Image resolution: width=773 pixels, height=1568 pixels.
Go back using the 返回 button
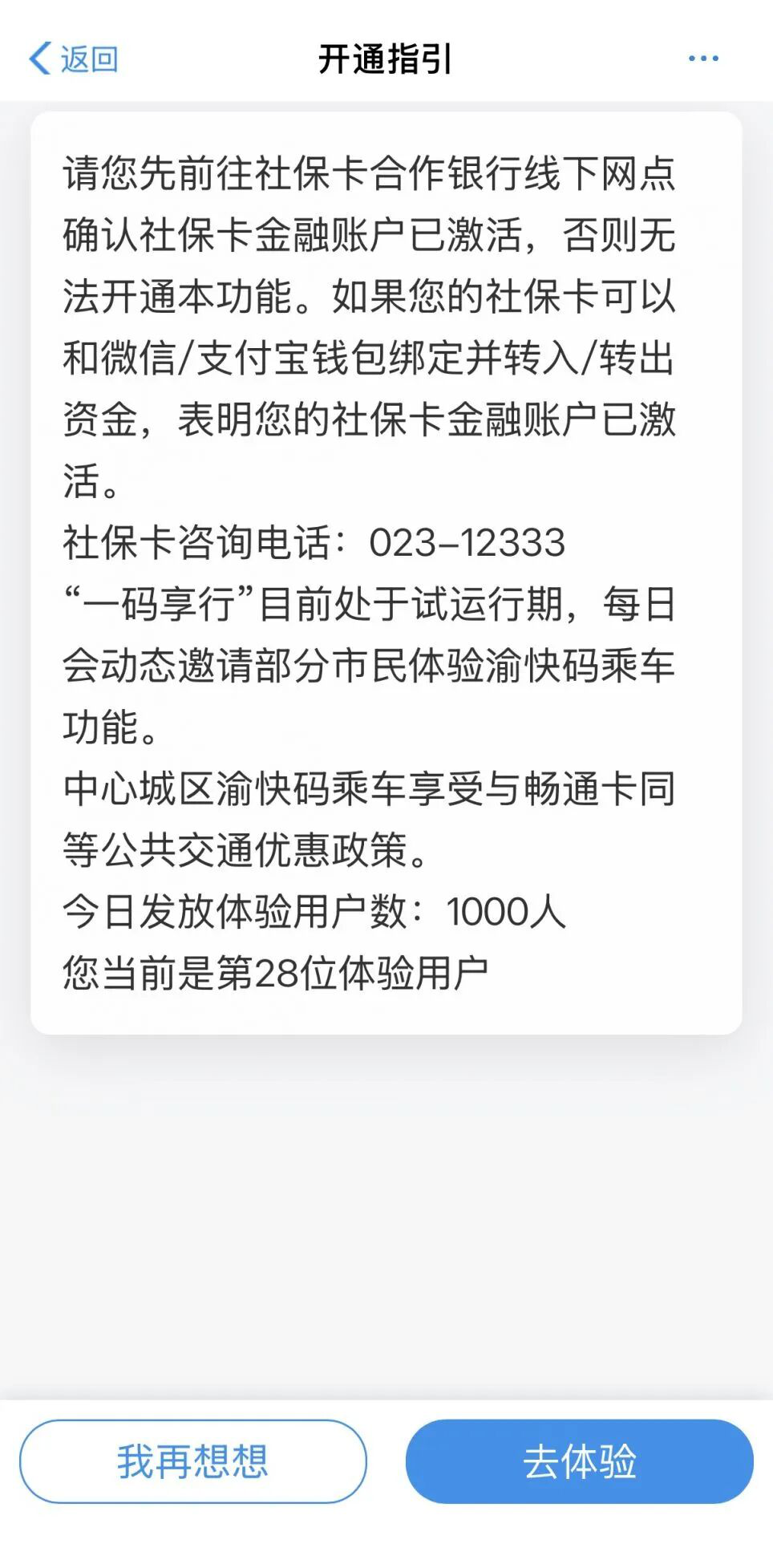pos(74,59)
